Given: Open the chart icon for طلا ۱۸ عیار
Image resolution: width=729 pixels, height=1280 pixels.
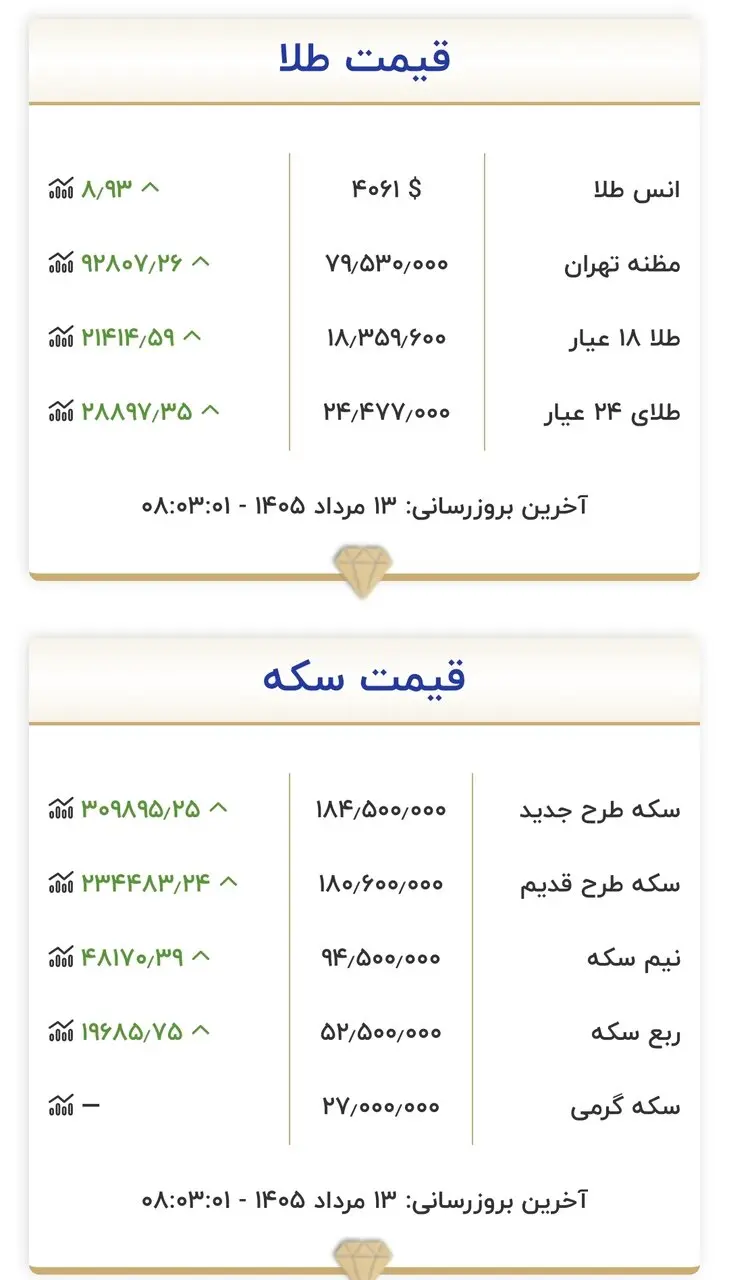Looking at the screenshot, I should pos(61,337).
